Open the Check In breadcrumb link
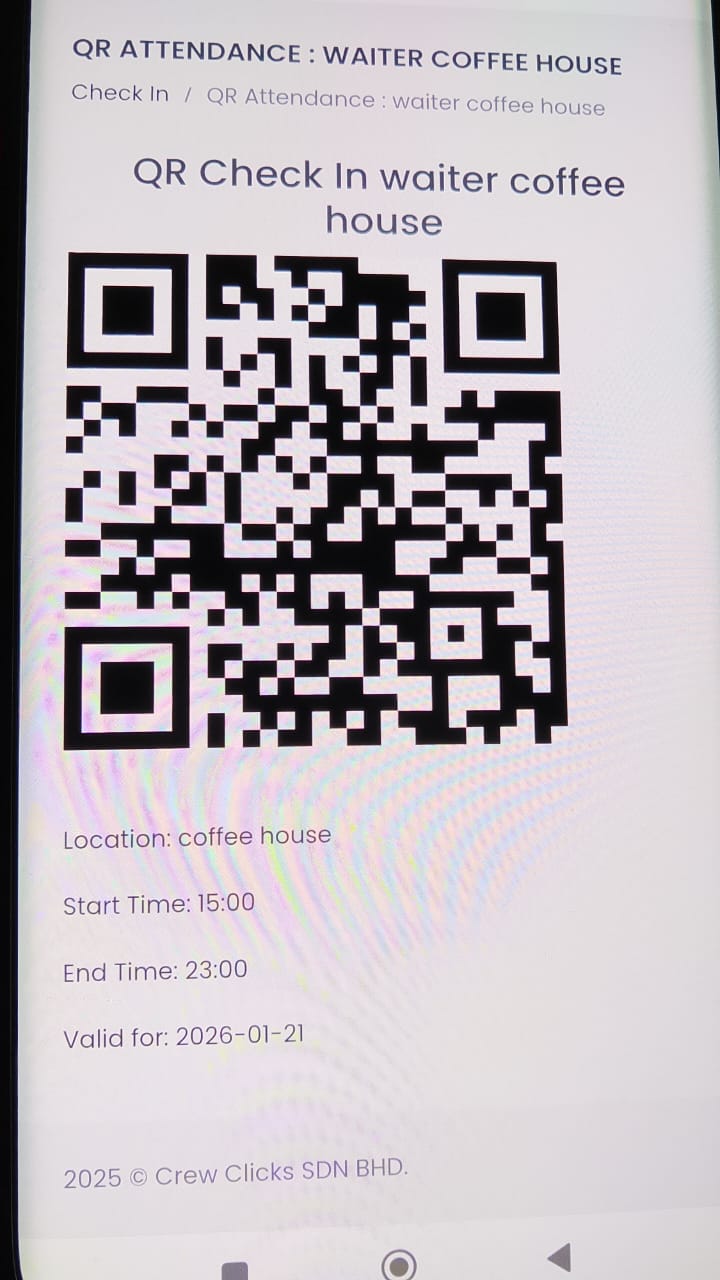Image resolution: width=720 pixels, height=1280 pixels. (x=120, y=94)
